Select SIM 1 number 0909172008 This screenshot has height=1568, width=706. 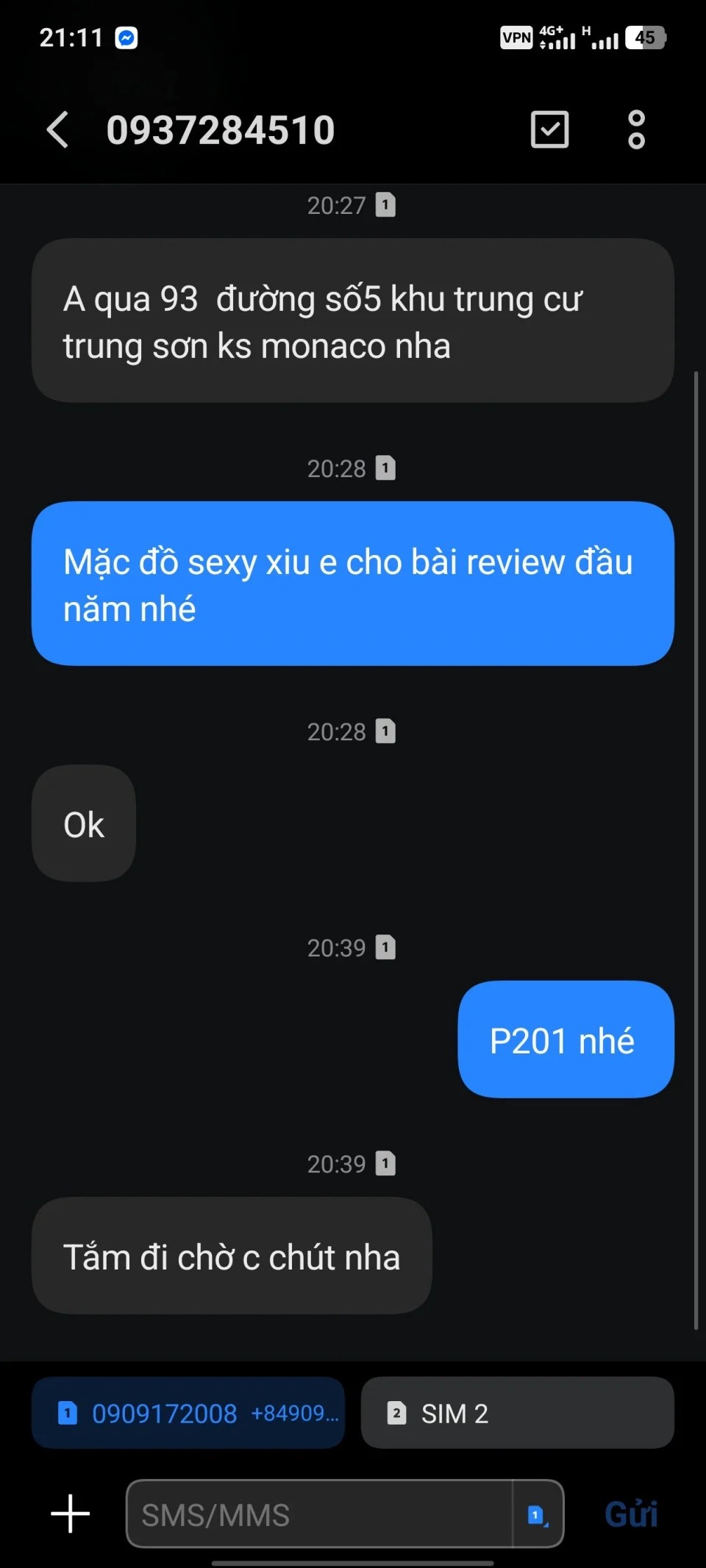[x=188, y=1413]
